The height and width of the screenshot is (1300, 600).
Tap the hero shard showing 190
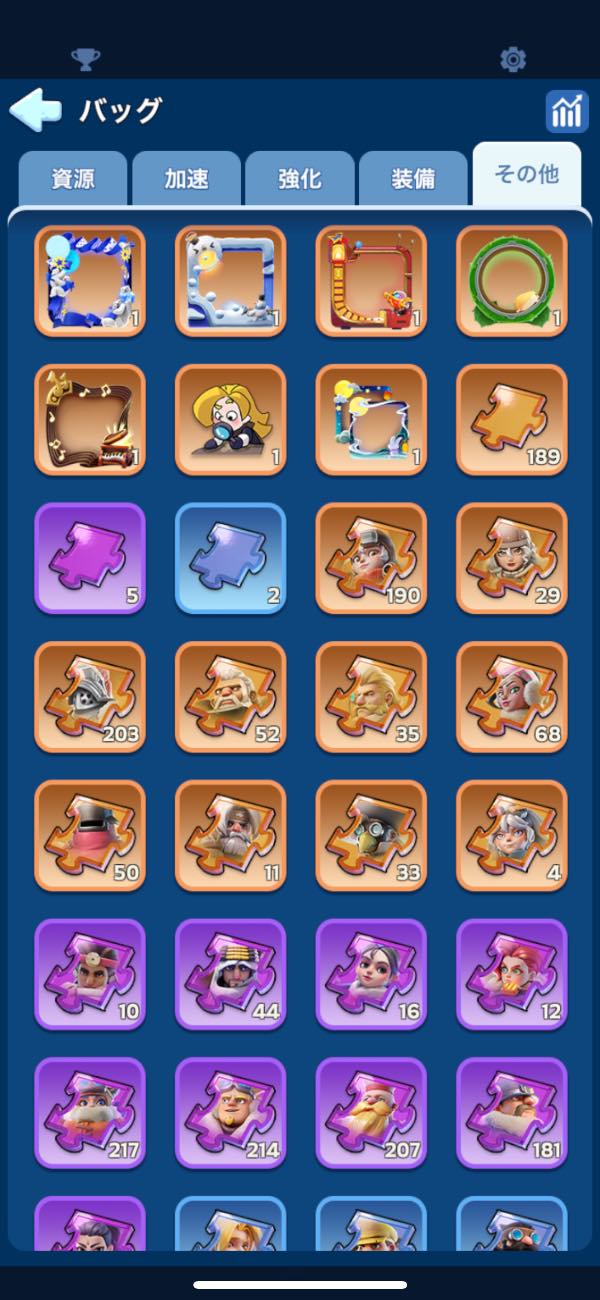coord(371,558)
